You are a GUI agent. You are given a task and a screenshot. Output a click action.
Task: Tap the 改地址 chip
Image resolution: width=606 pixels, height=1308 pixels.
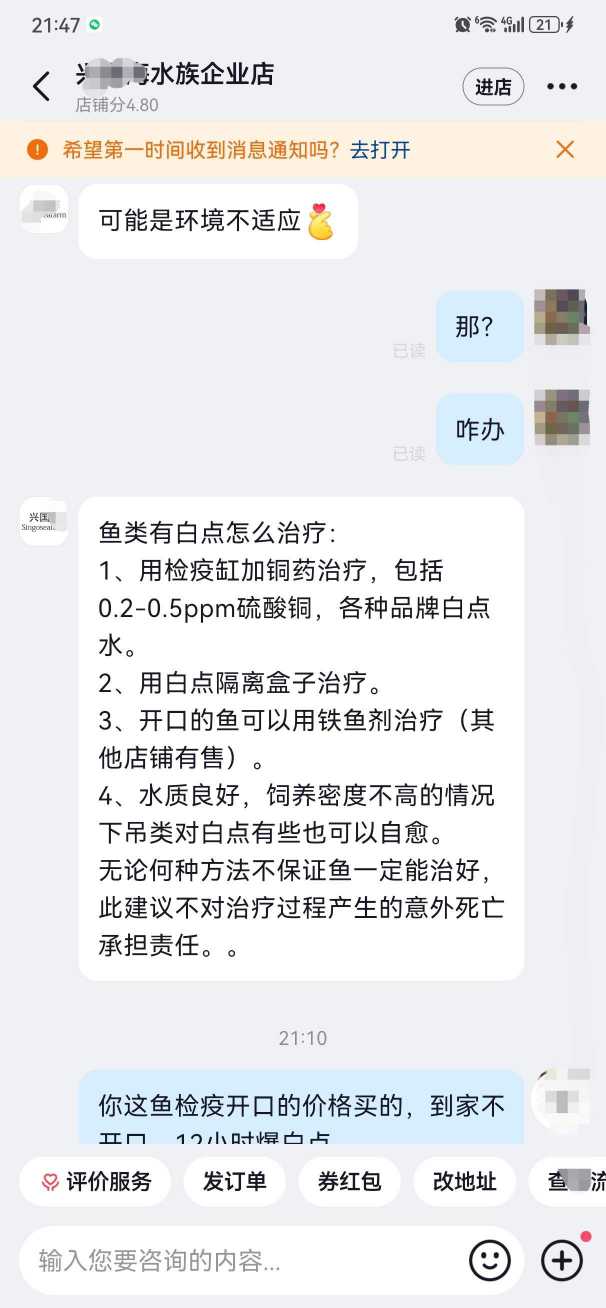click(464, 1181)
